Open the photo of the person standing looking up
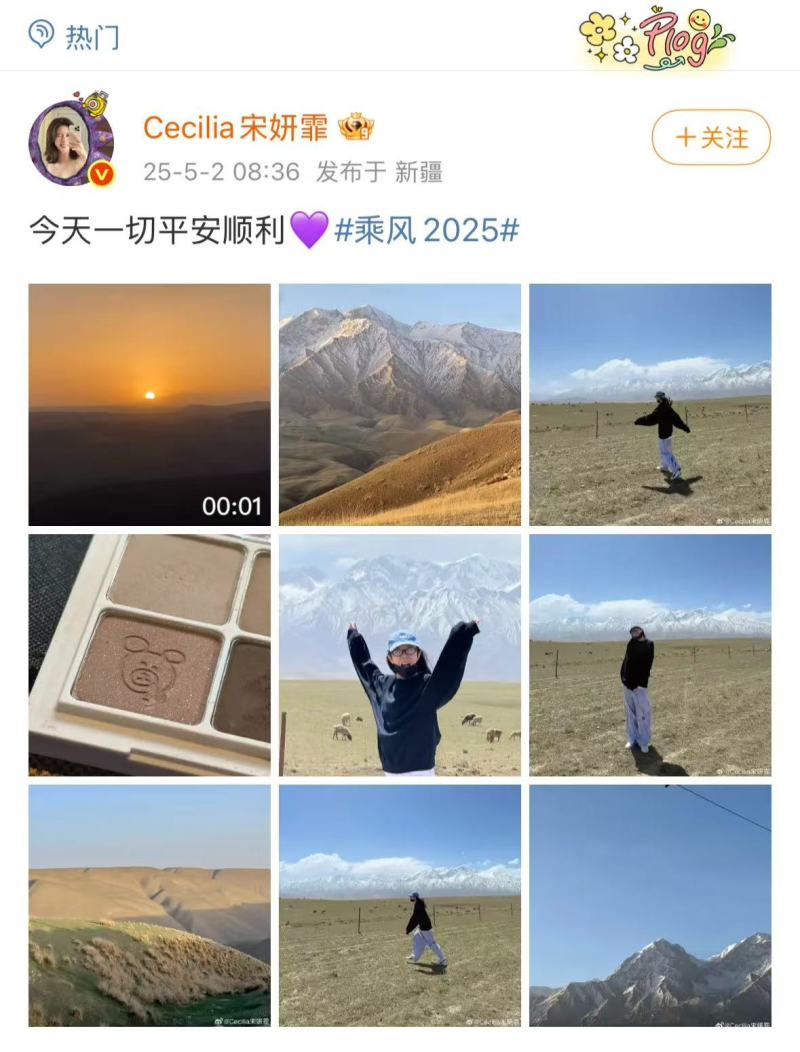Image resolution: width=800 pixels, height=1052 pixels. click(x=650, y=655)
